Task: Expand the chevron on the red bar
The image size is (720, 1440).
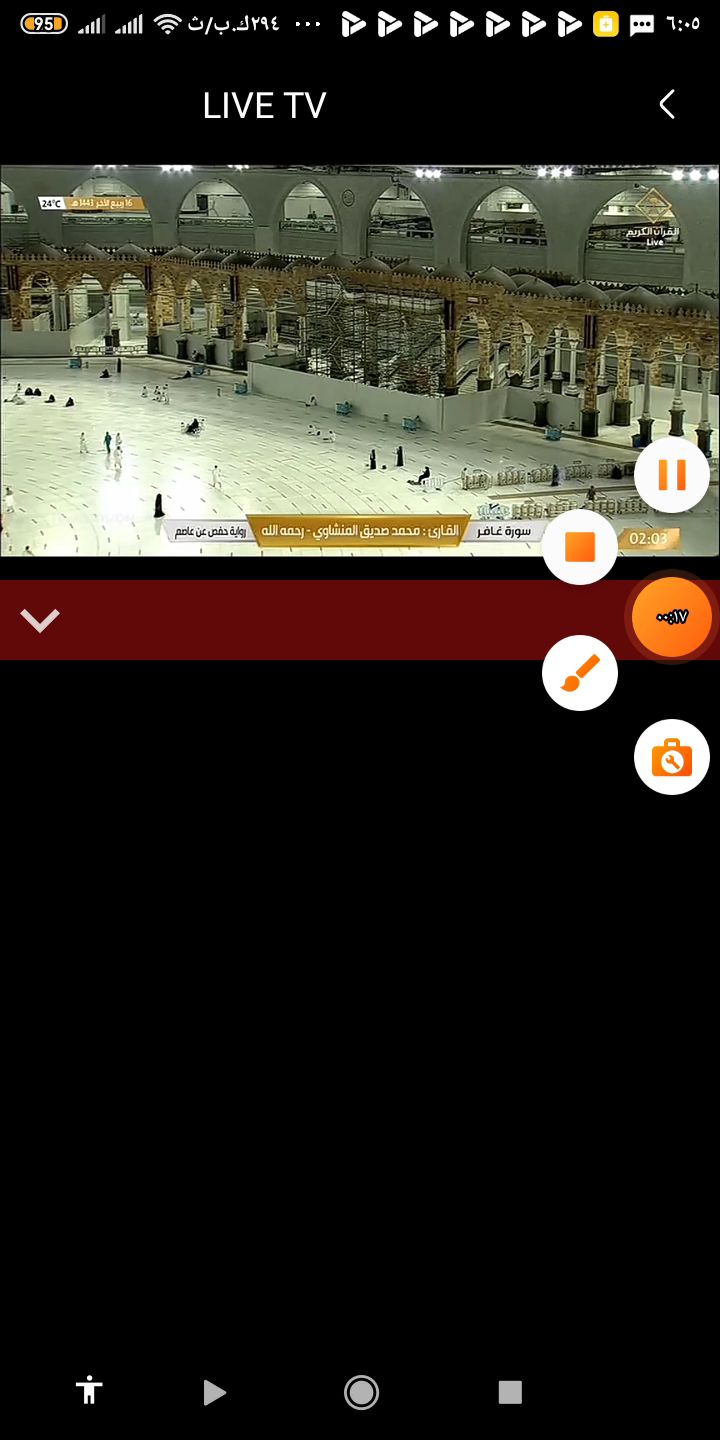Action: 40,621
